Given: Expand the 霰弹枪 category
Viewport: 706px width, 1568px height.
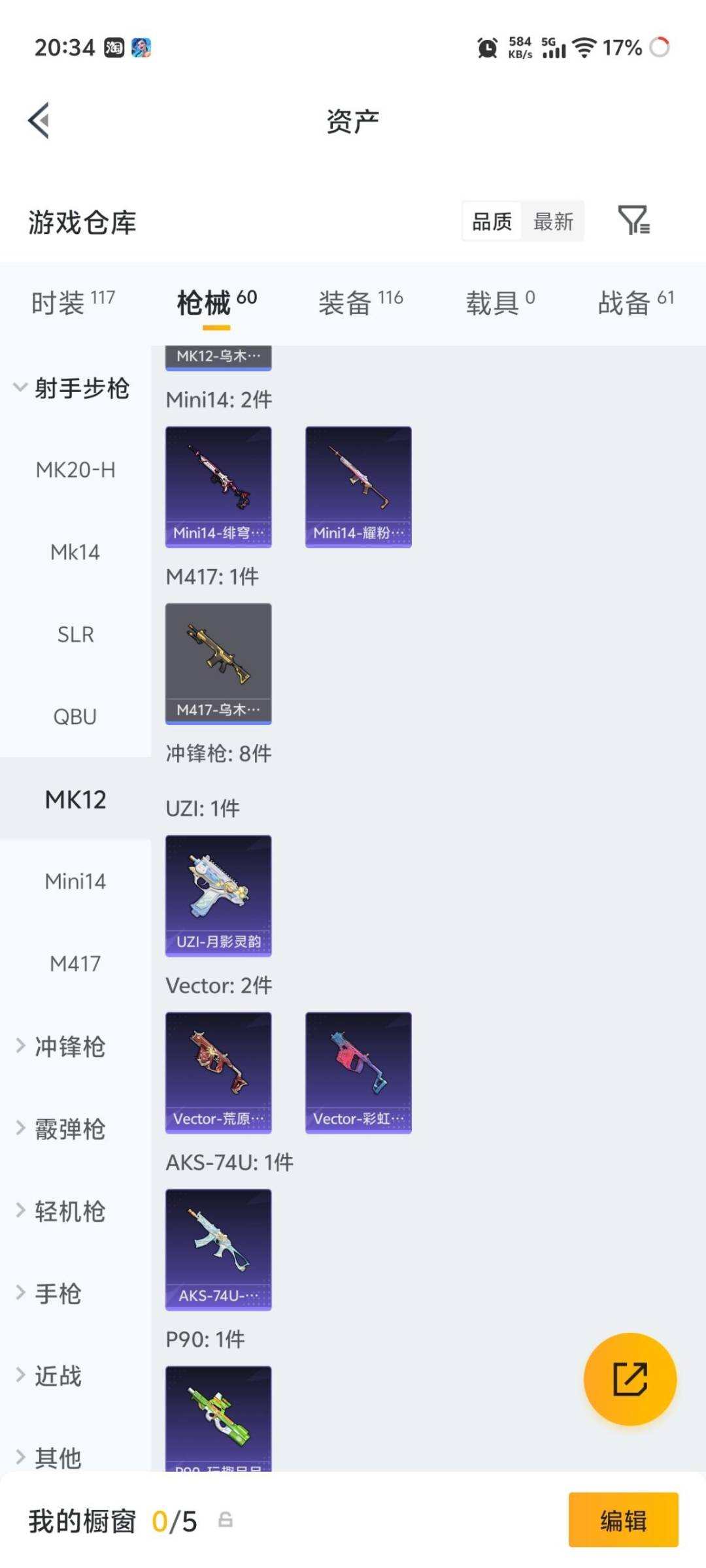Looking at the screenshot, I should (61, 1129).
